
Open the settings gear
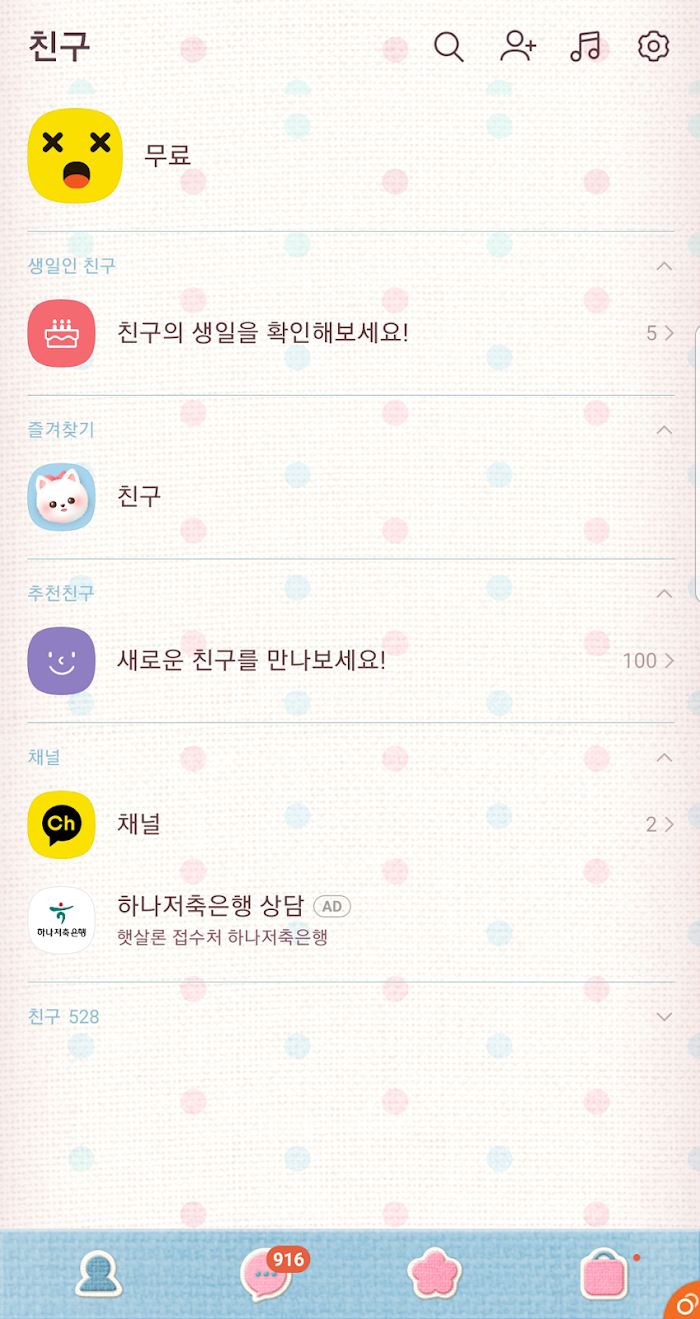click(x=653, y=46)
